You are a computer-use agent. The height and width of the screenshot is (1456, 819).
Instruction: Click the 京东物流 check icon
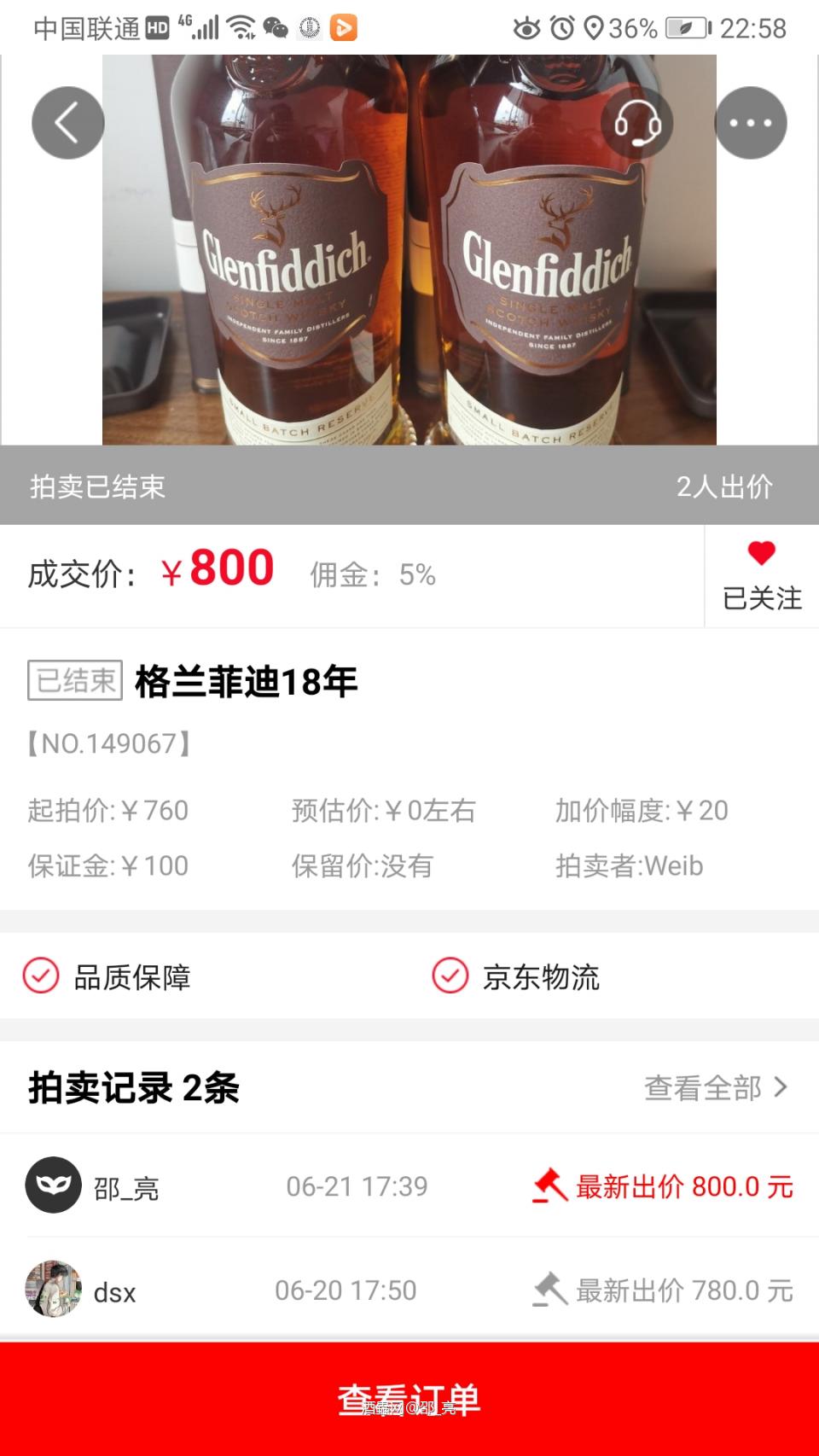click(450, 976)
